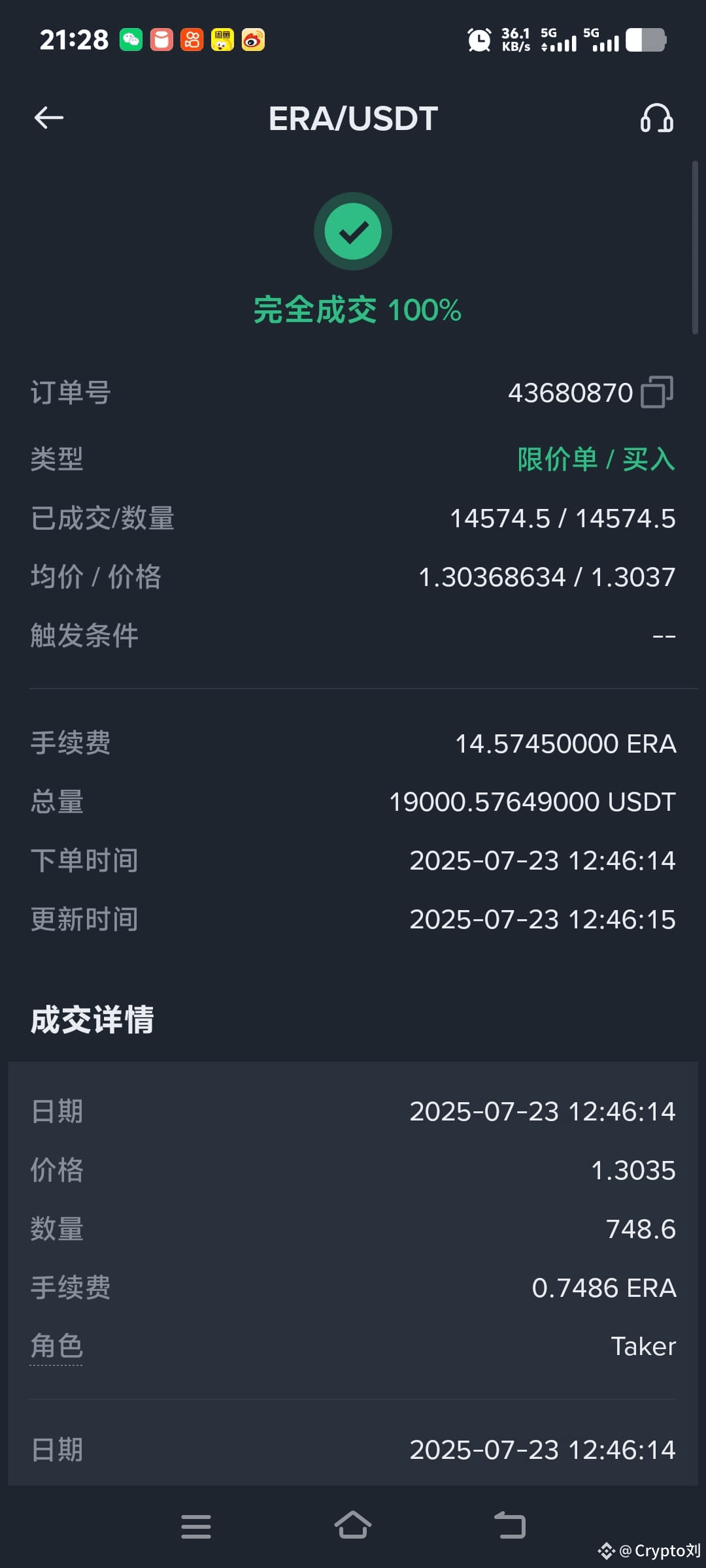The height and width of the screenshot is (1568, 706).
Task: Tap the system back button
Action: [x=510, y=1525]
